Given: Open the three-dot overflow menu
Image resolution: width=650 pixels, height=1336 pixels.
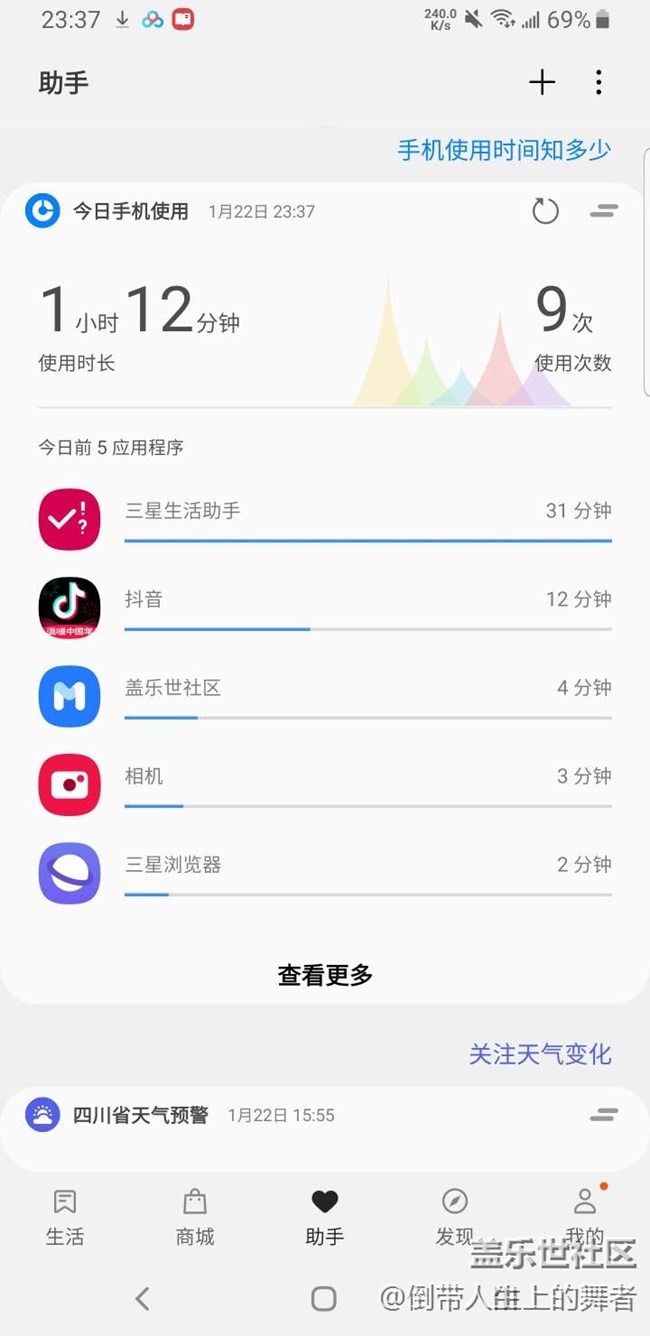Looking at the screenshot, I should pos(598,82).
